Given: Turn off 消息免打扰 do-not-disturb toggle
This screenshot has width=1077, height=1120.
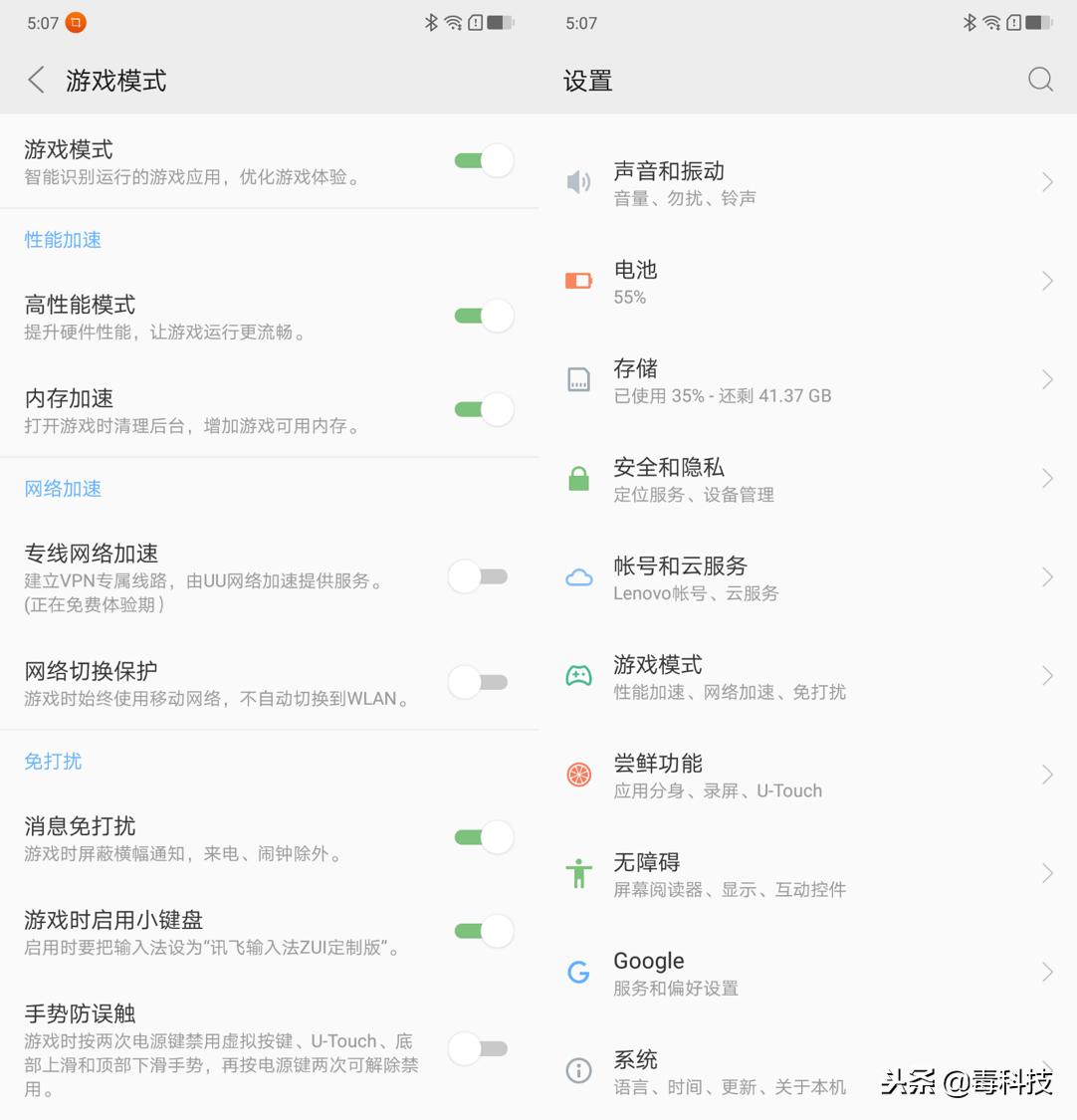Looking at the screenshot, I should point(483,837).
